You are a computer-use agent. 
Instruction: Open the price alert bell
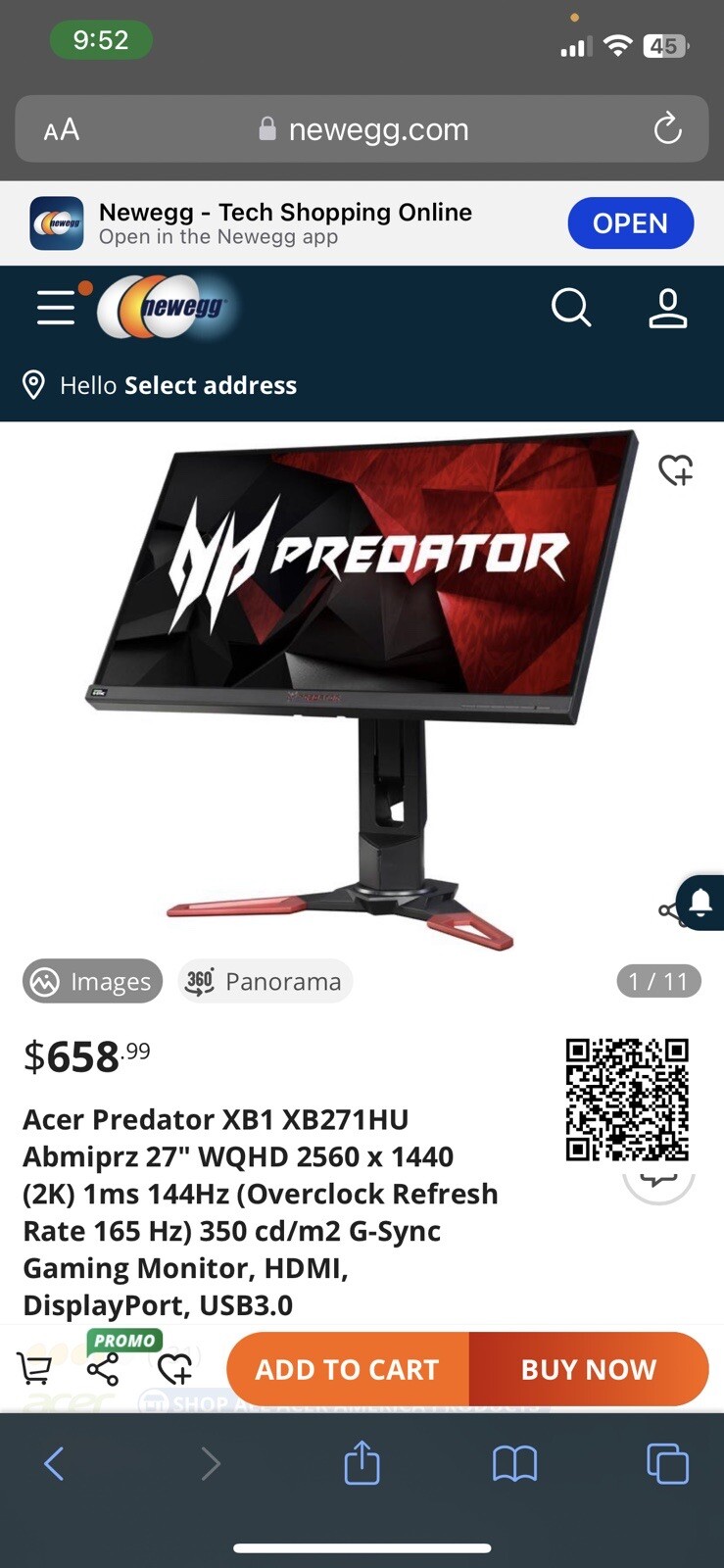(x=701, y=902)
